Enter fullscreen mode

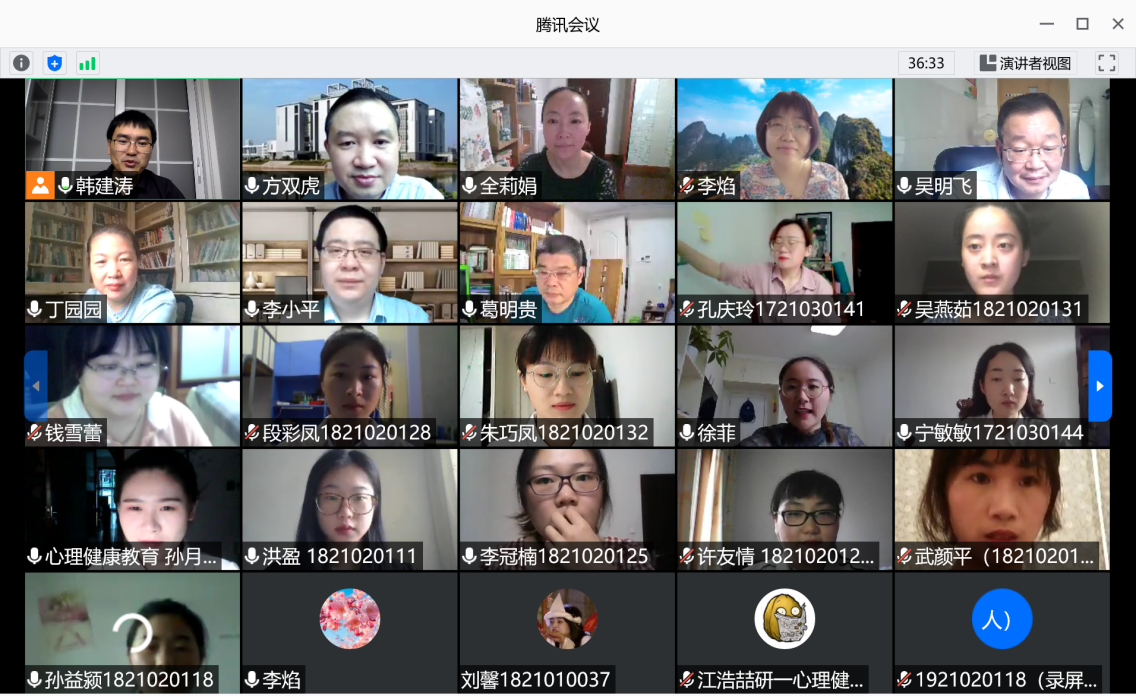[1107, 63]
